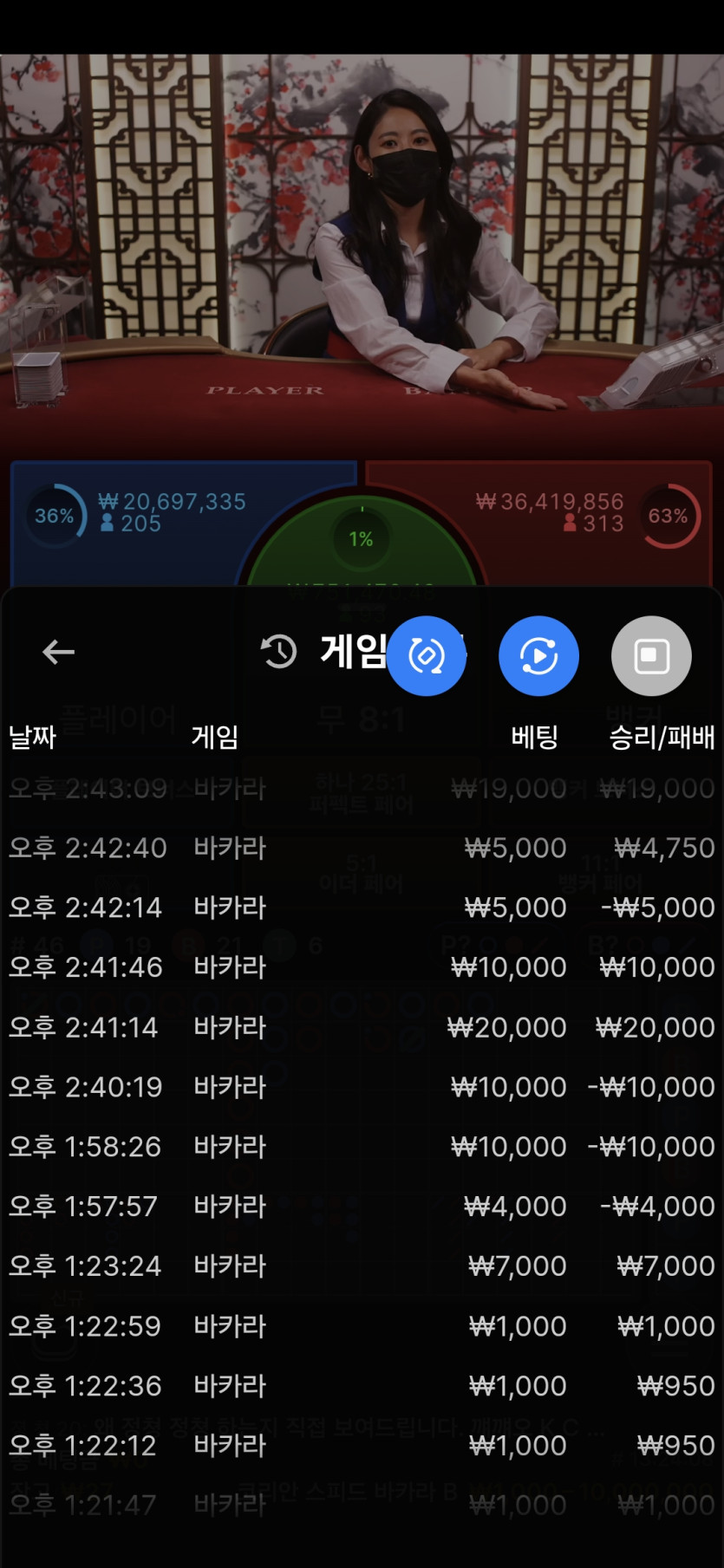The height and width of the screenshot is (1568, 724).
Task: Tap the blue play circular button
Action: coord(538,656)
